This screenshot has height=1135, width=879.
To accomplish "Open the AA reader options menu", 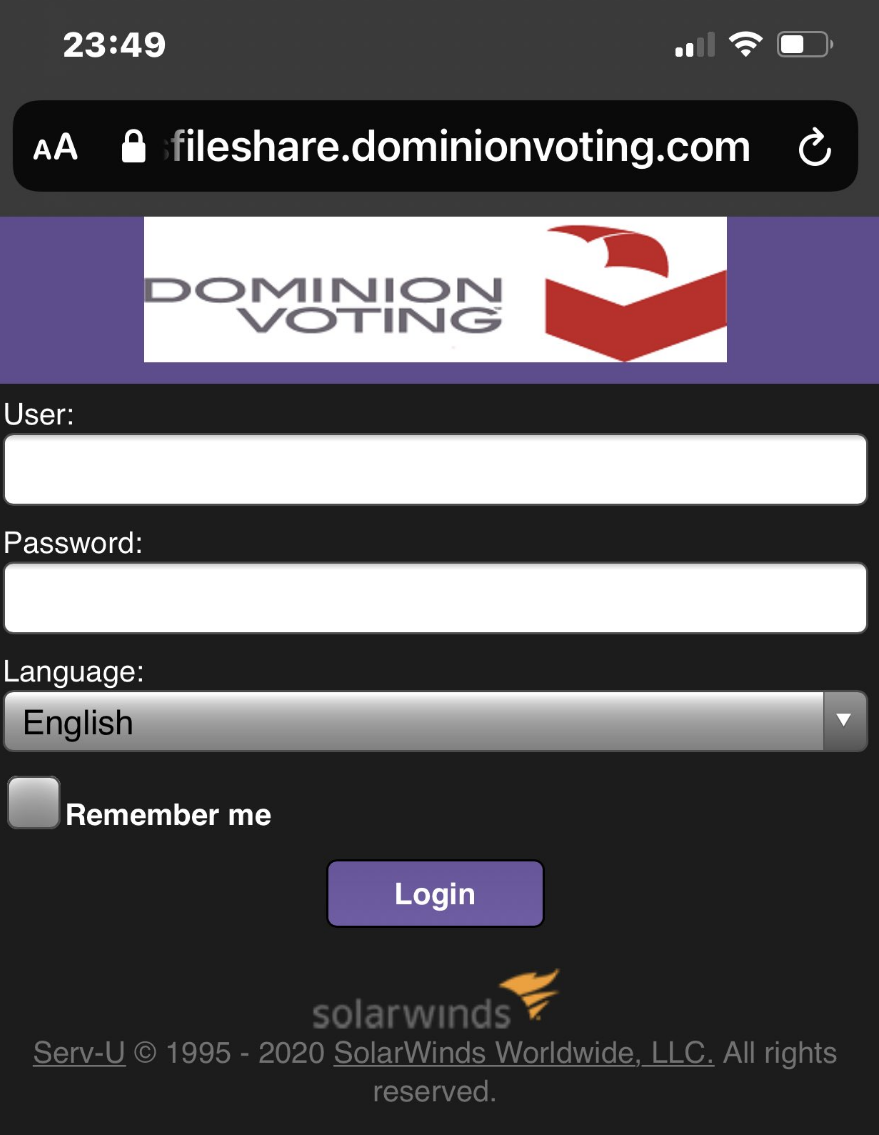I will pos(55,148).
